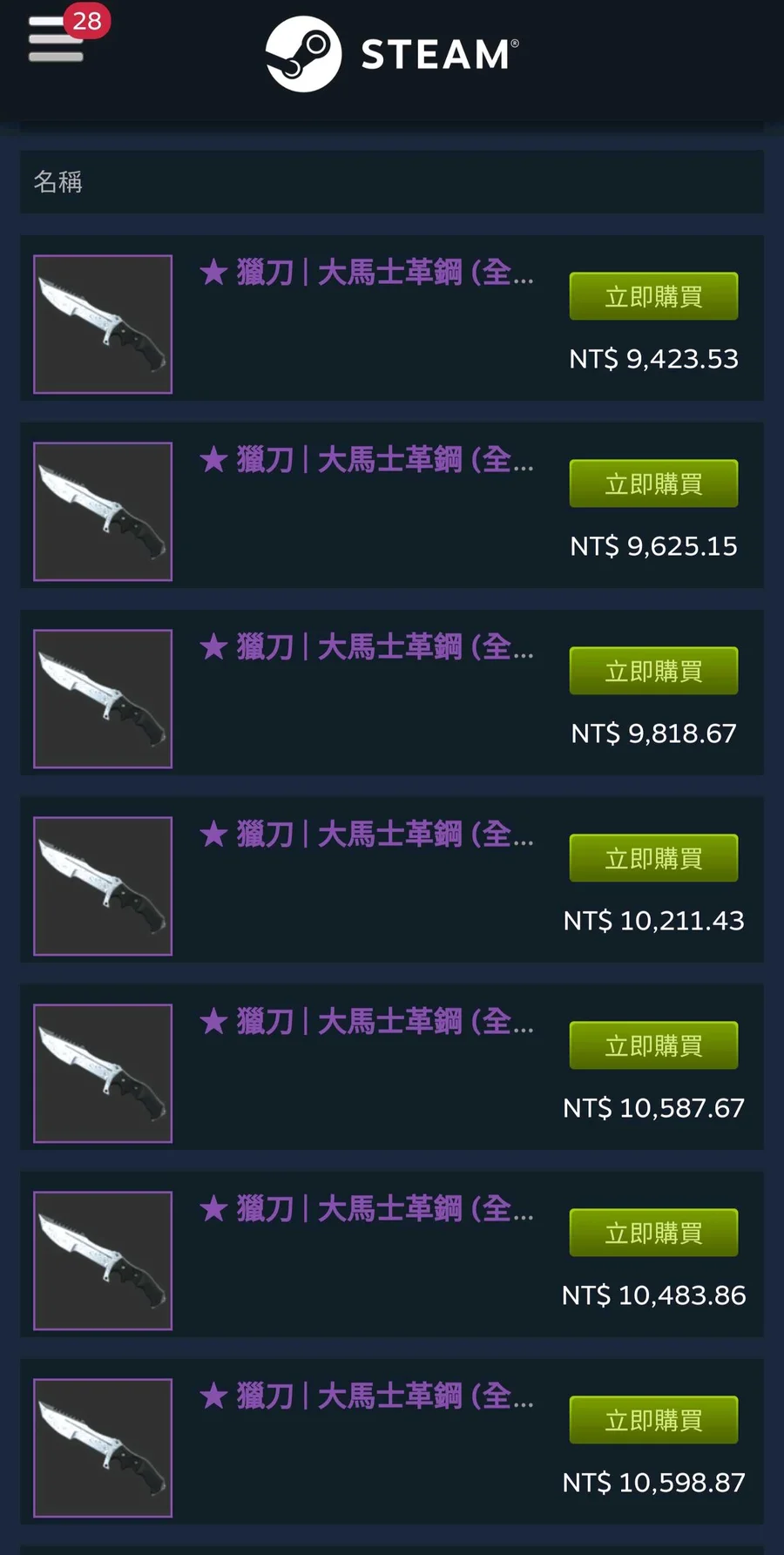Open knife image of NT$ 9,423.53 listing
The image size is (784, 1555).
click(x=103, y=324)
